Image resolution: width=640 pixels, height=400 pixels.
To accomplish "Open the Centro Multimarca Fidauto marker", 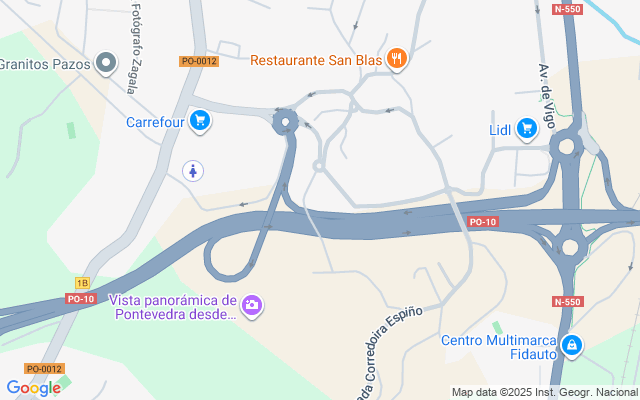I will coord(571,346).
